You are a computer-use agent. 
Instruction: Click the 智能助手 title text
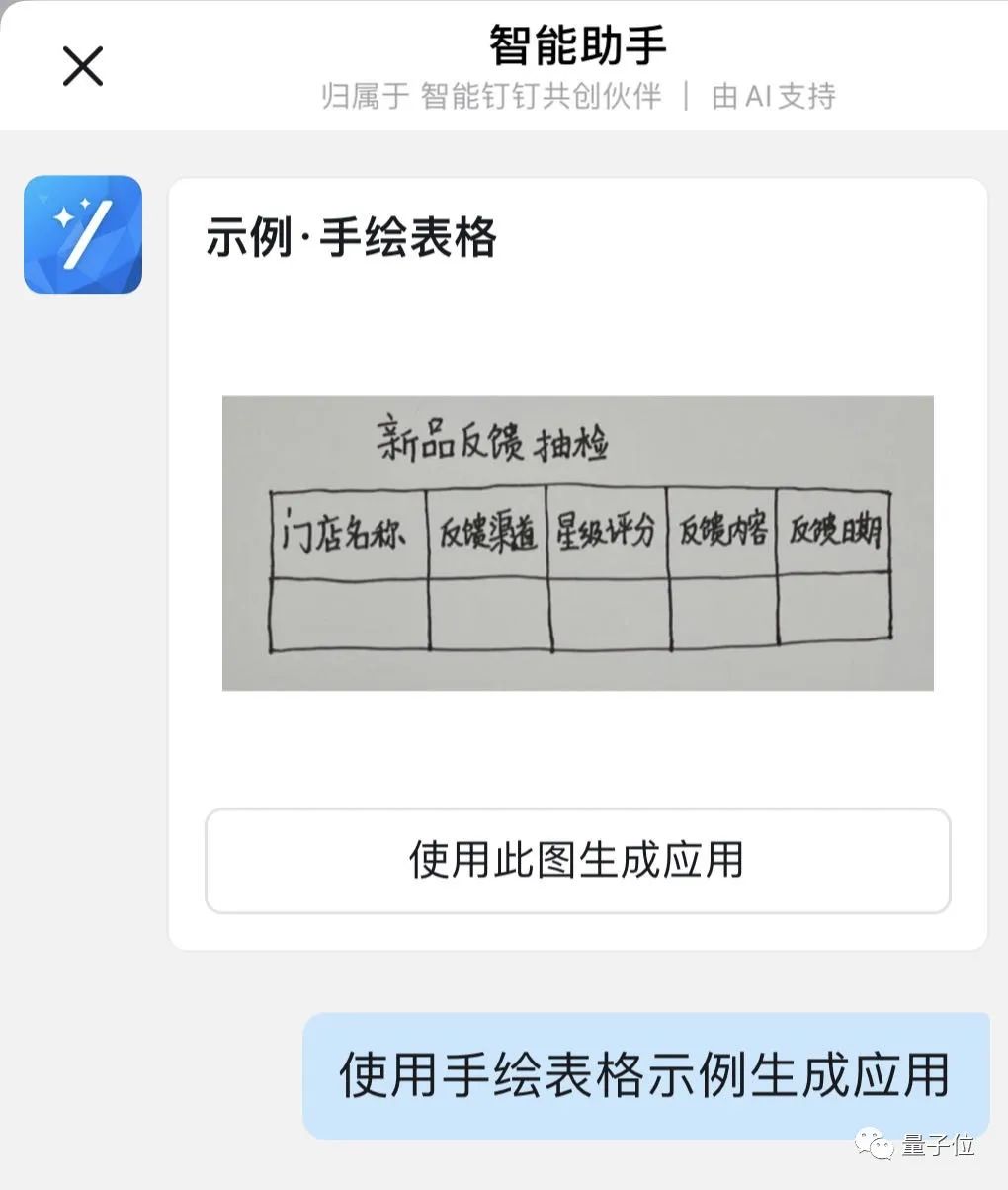pos(576,44)
